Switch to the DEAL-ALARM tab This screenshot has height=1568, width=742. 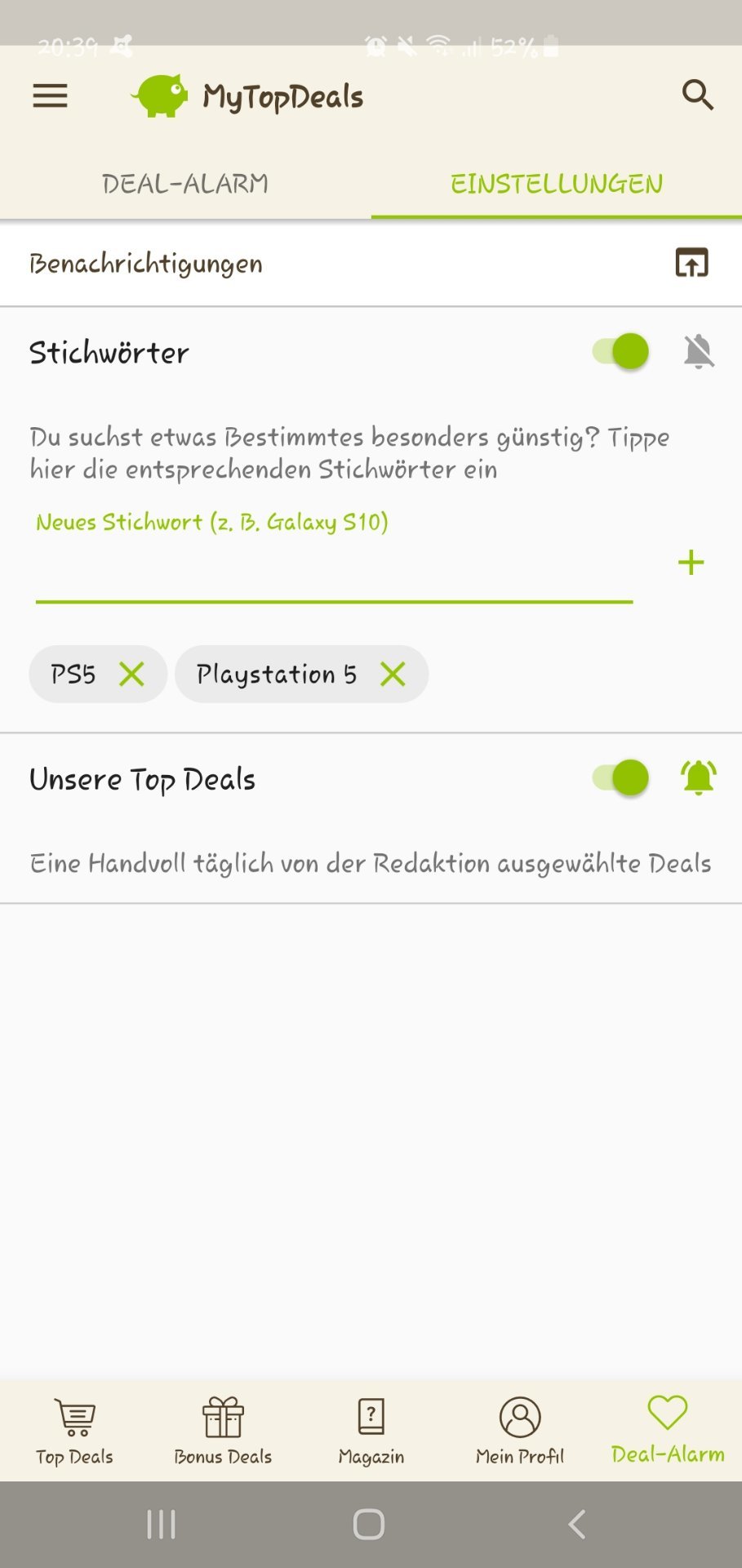point(185,184)
